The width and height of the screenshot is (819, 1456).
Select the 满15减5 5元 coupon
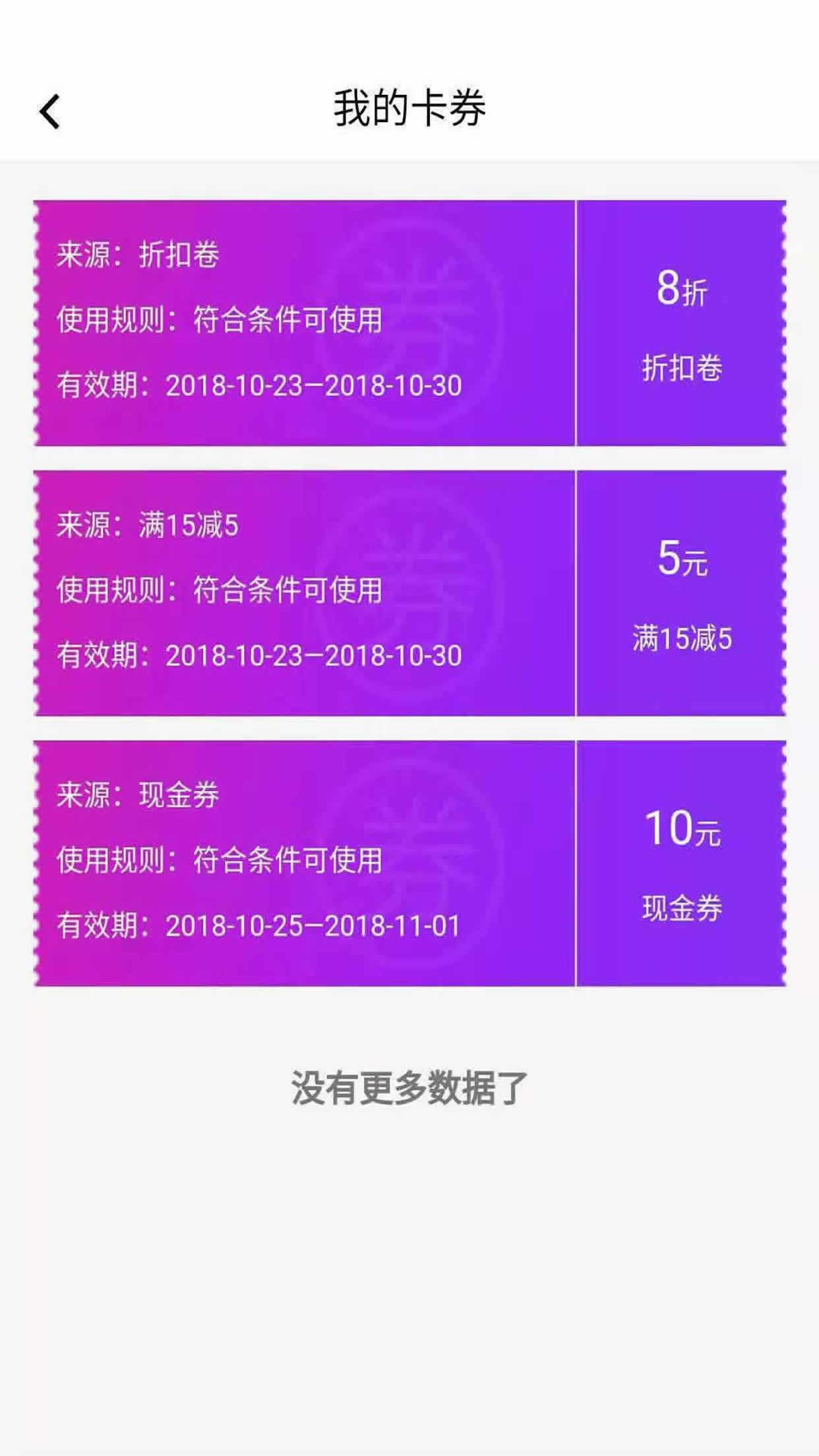tap(409, 593)
